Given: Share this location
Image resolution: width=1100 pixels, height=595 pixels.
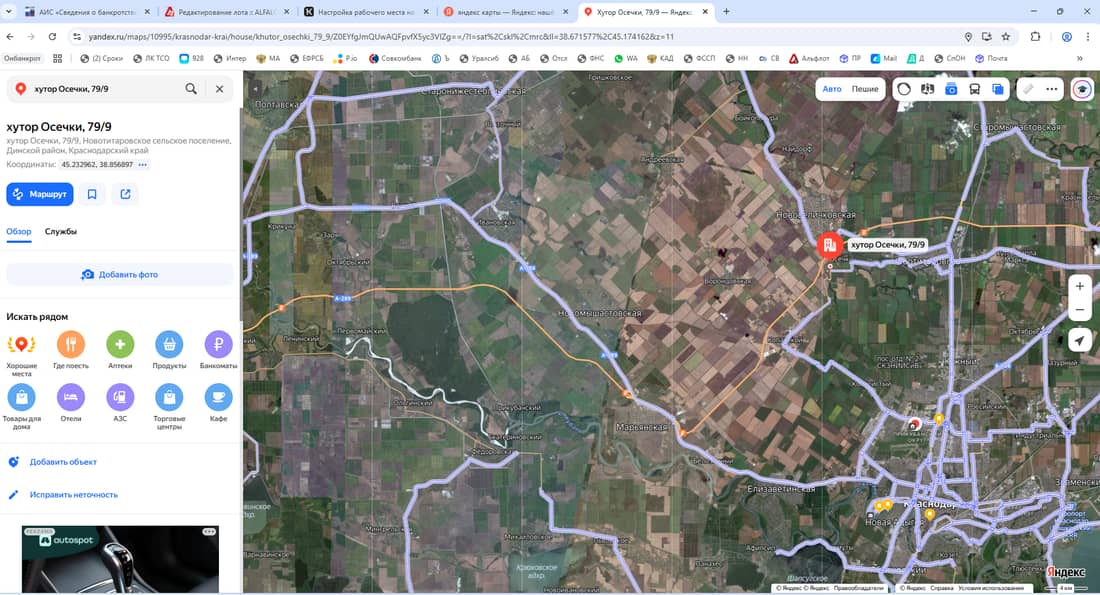Looking at the screenshot, I should pyautogui.click(x=126, y=194).
